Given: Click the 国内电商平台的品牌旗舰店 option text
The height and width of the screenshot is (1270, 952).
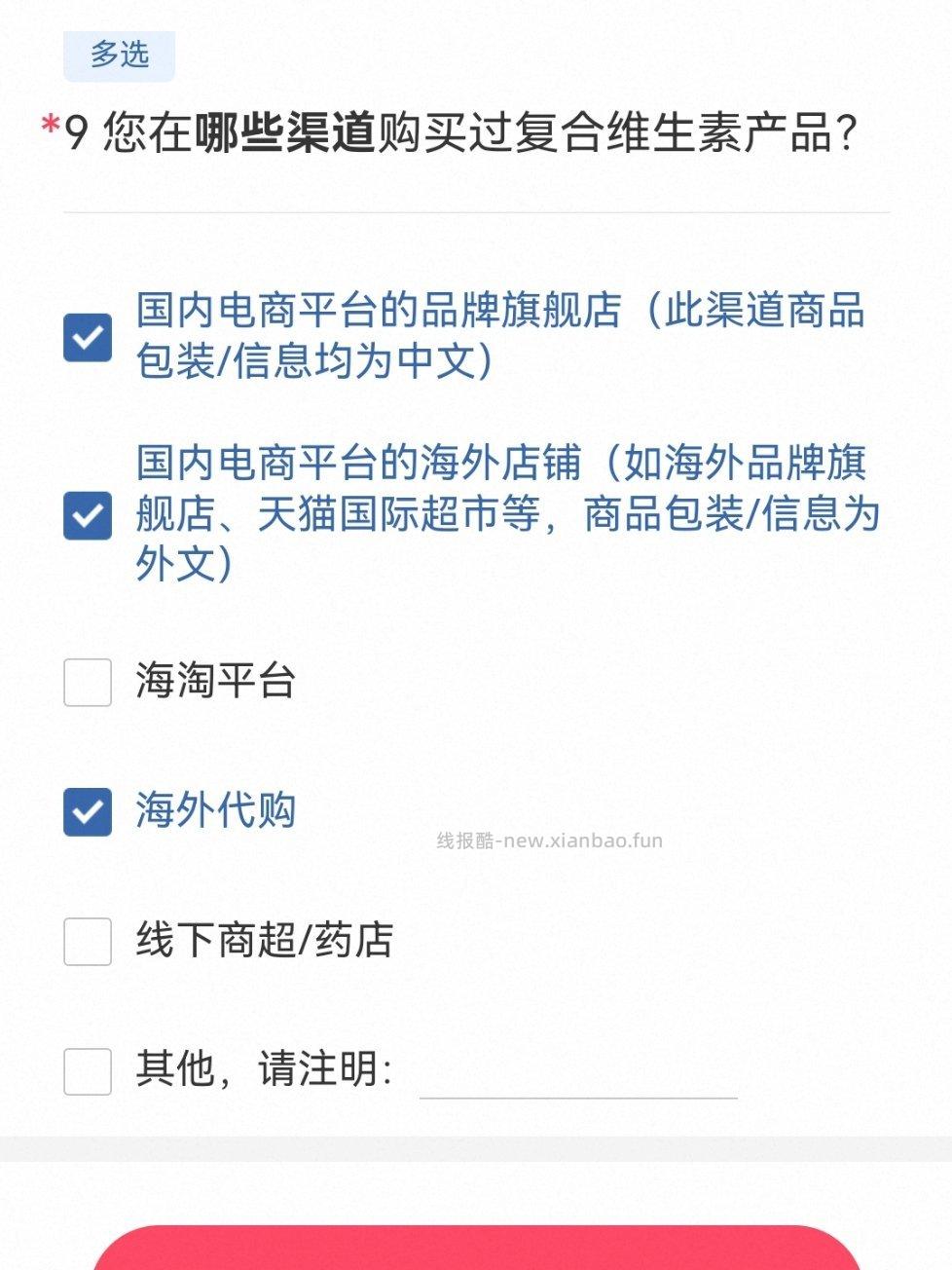Looking at the screenshot, I should 498,337.
